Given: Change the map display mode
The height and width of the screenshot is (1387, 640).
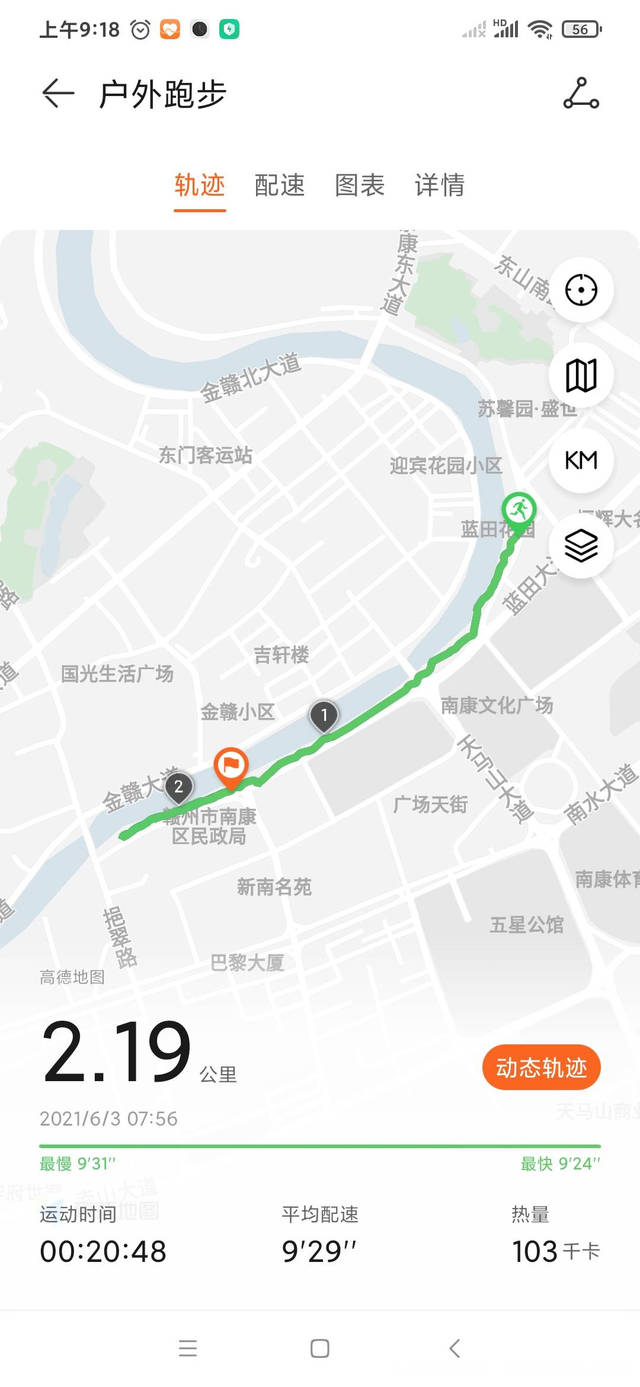Looking at the screenshot, I should [581, 376].
